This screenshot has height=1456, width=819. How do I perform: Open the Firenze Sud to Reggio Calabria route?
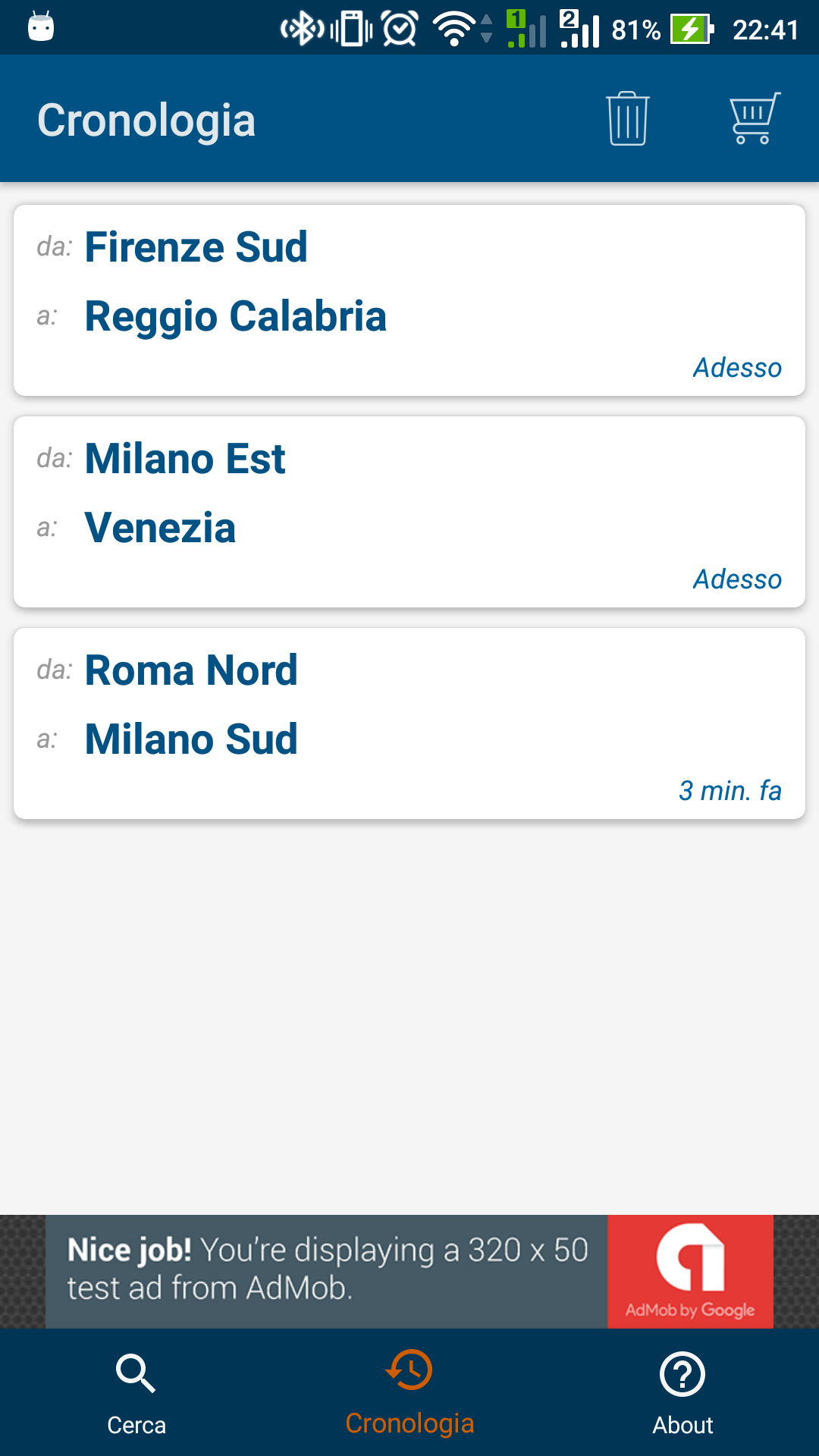409,300
